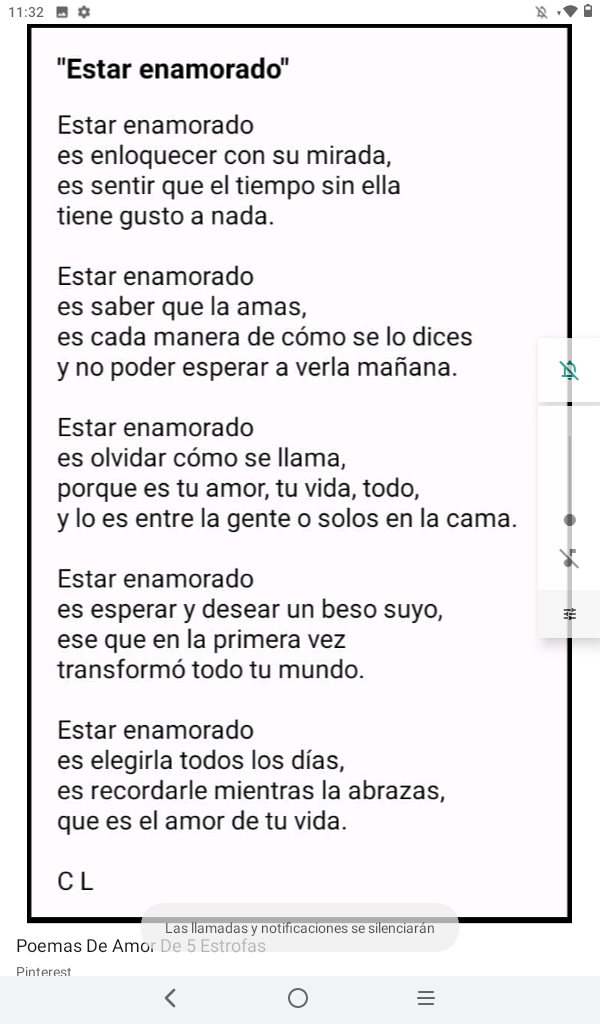
Task: Open the volume panel settings
Action: click(x=570, y=614)
